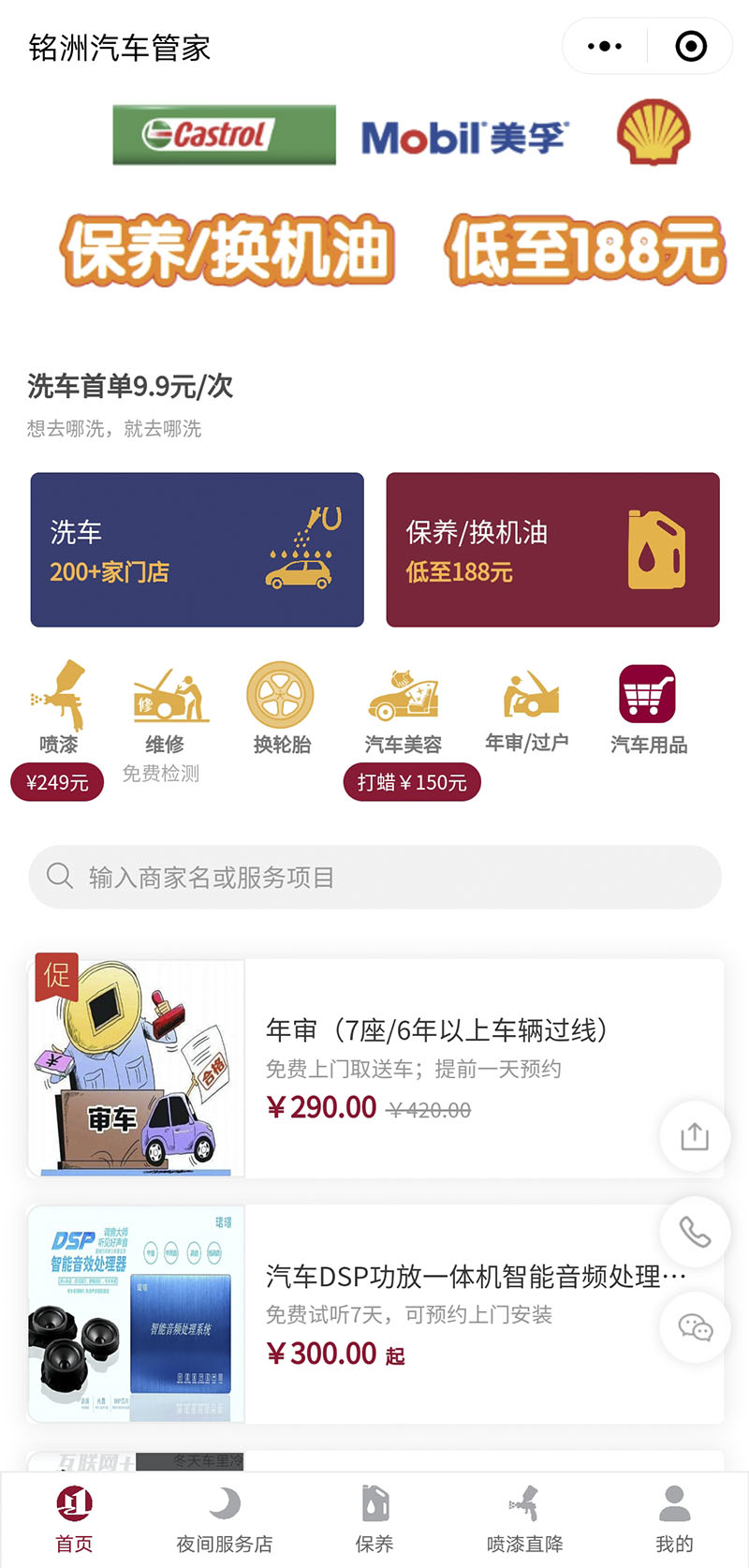This screenshot has height=1568, width=749.
Task: Switch to the 喷漆直降 tab
Action: [x=524, y=1519]
